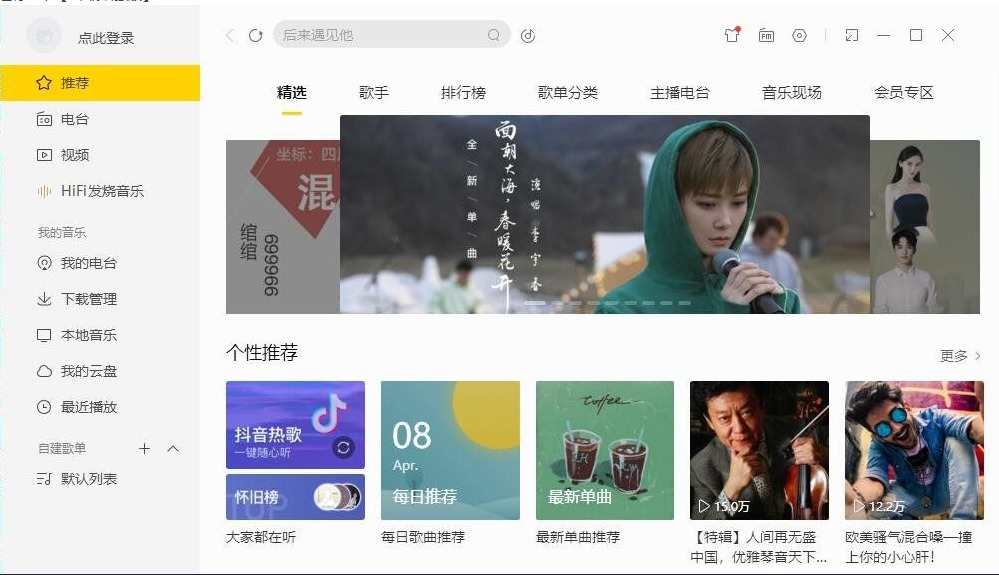
Task: Open the skin theme icon
Action: click(x=732, y=35)
